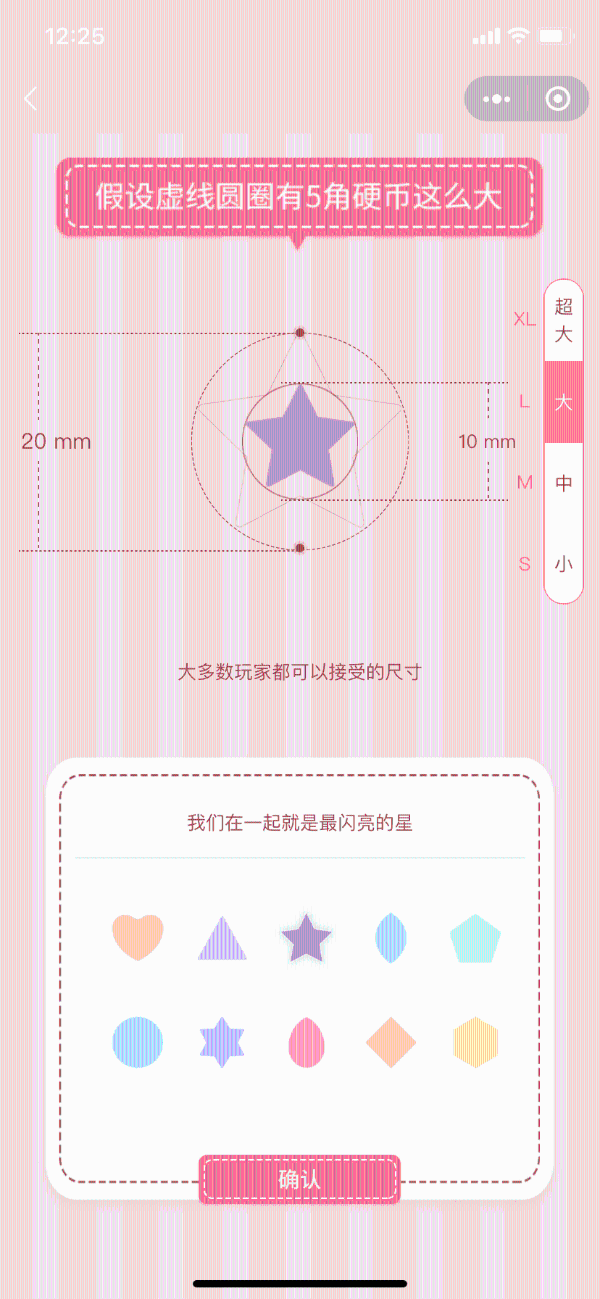Image resolution: width=600 pixels, height=1299 pixels.
Task: Pick the six-pointed star shape
Action: pos(222,1042)
